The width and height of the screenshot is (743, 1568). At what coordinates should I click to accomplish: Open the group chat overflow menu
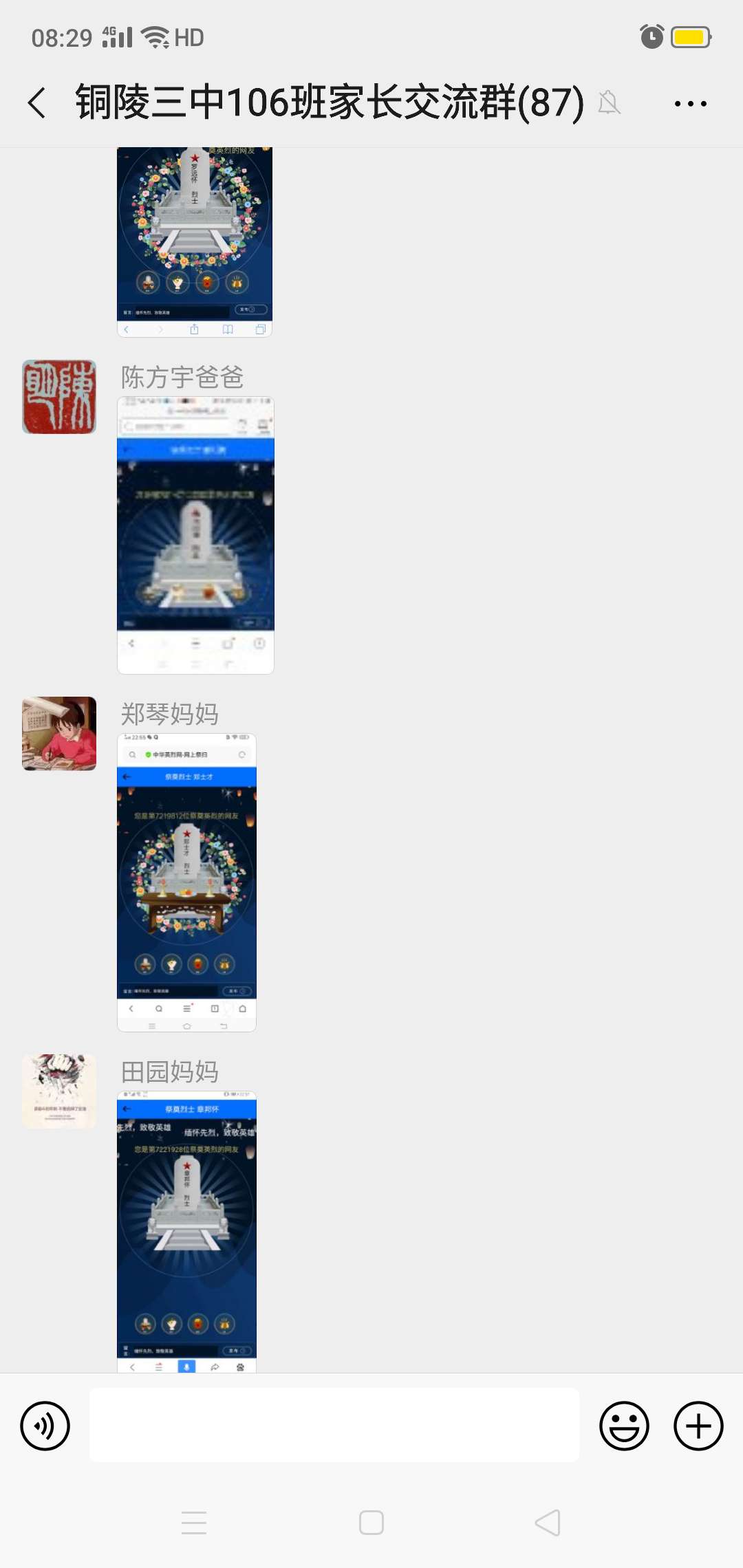[x=690, y=104]
